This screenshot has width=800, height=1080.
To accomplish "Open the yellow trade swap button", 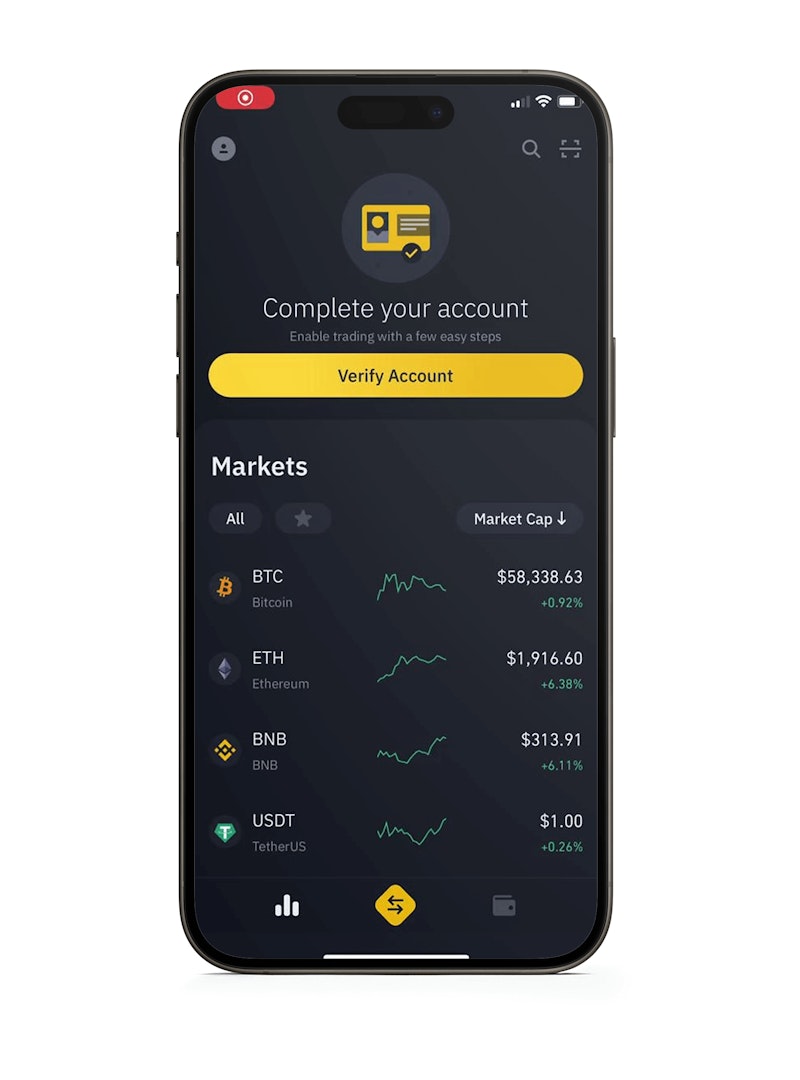I will pos(395,906).
